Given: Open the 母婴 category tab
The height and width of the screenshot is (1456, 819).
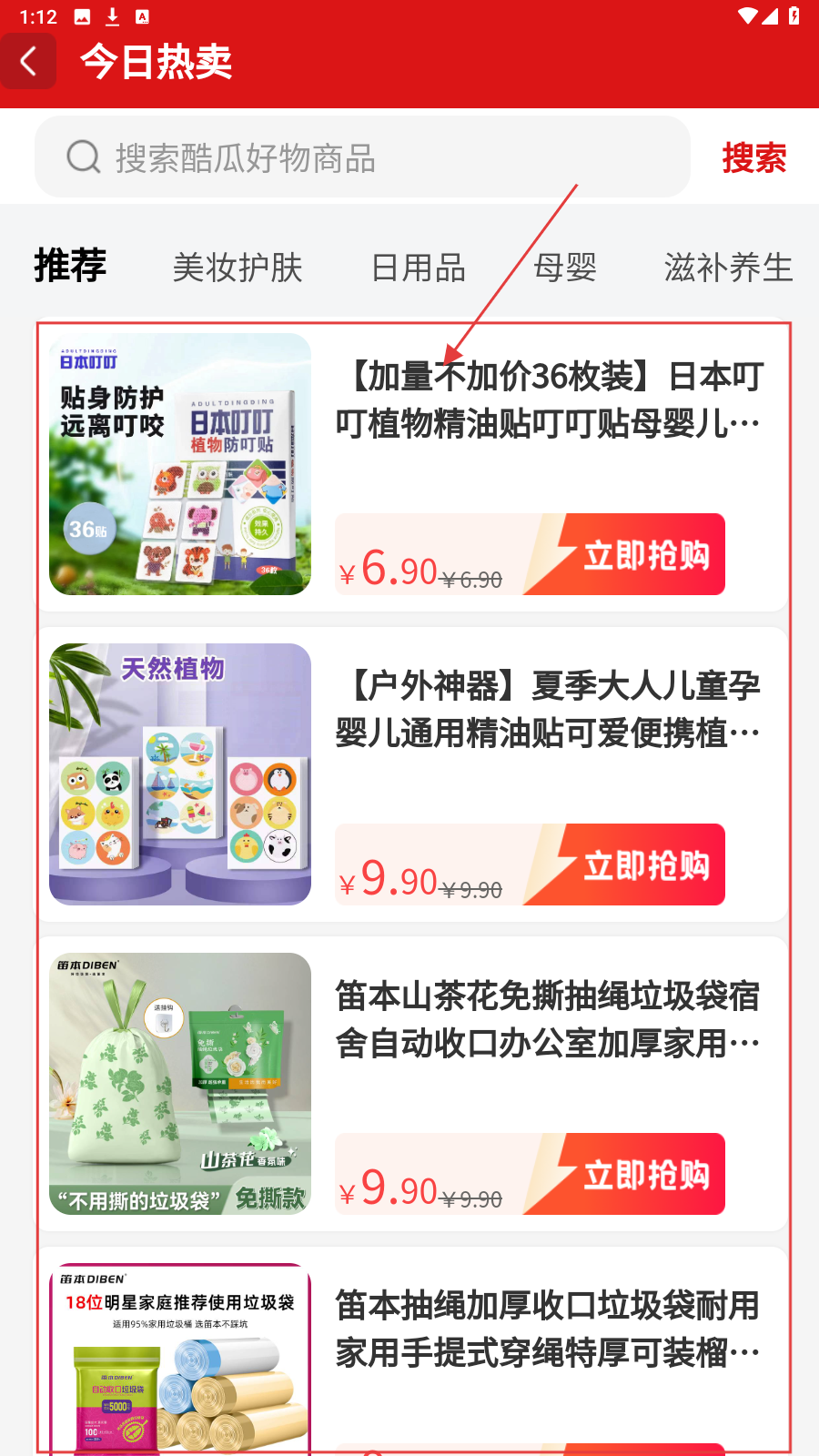Looking at the screenshot, I should click(x=565, y=268).
